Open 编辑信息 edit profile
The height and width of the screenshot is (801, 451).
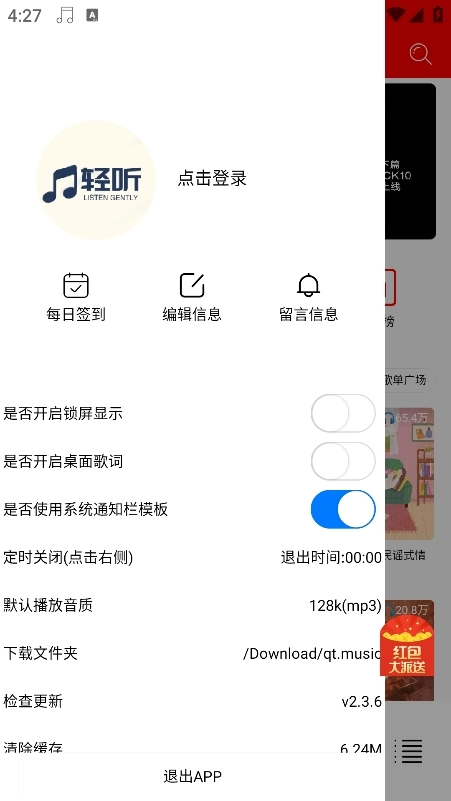[x=192, y=297]
